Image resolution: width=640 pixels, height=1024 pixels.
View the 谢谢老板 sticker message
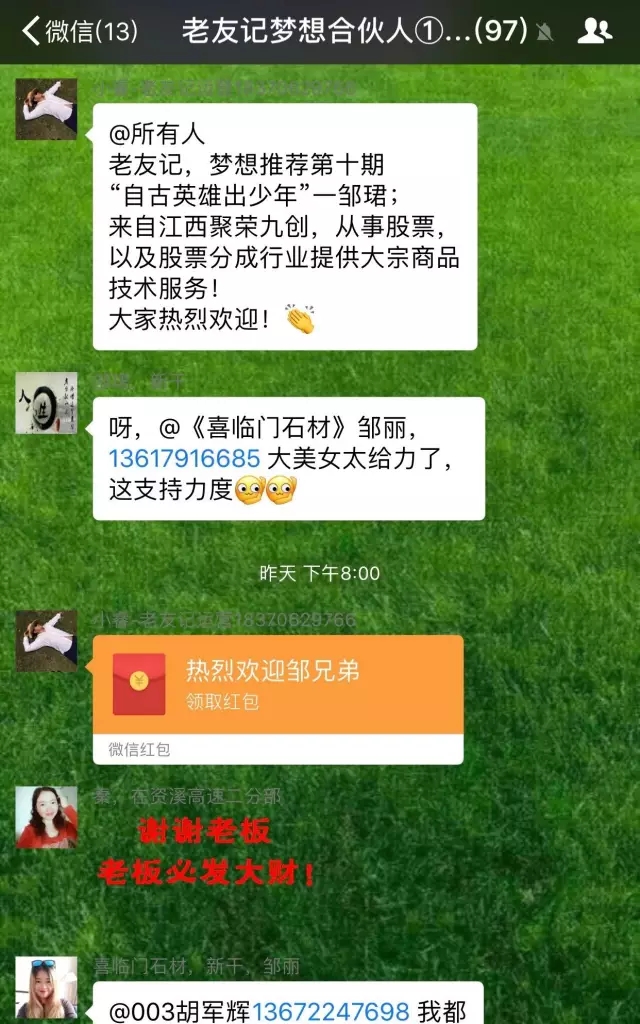206,853
